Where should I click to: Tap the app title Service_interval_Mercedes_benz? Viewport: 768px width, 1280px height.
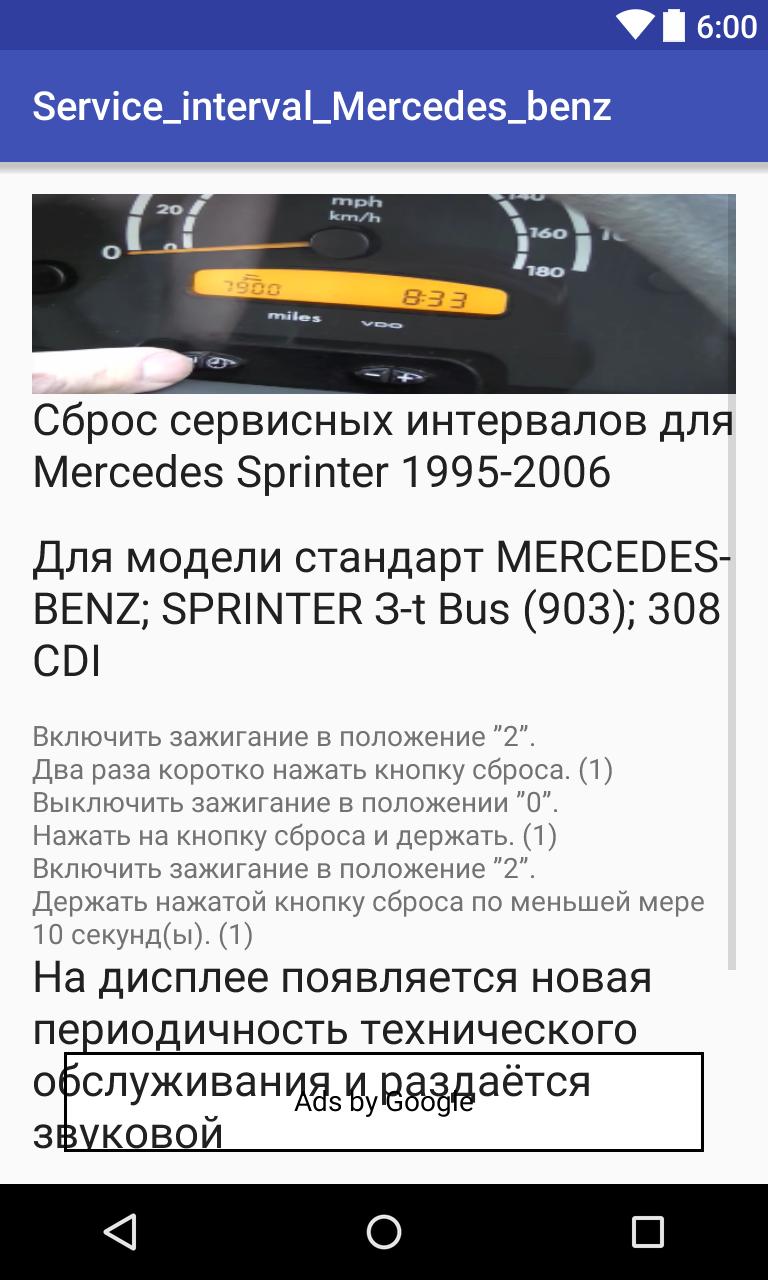click(322, 105)
